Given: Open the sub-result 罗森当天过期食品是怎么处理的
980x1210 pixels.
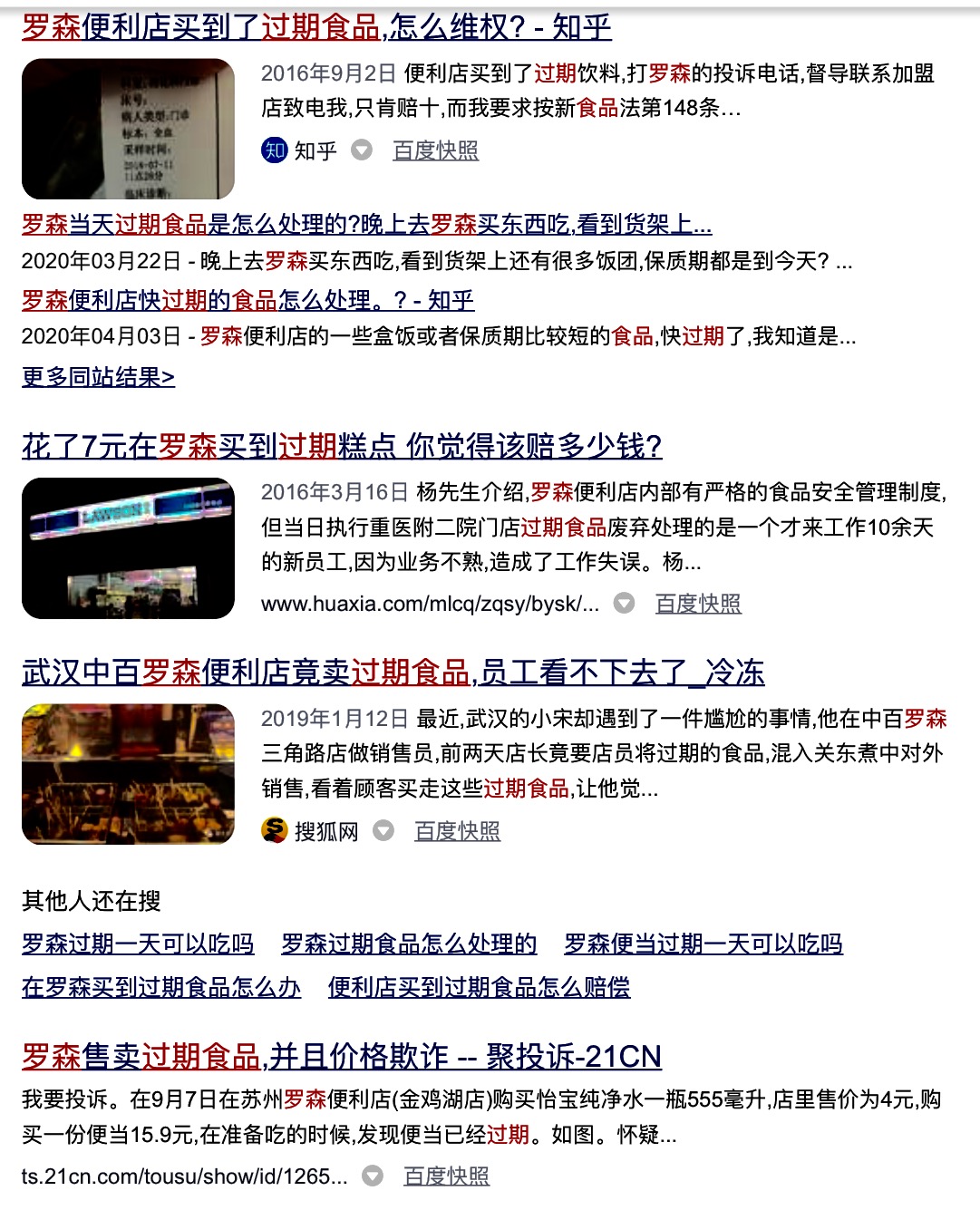Looking at the screenshot, I should pyautogui.click(x=366, y=224).
